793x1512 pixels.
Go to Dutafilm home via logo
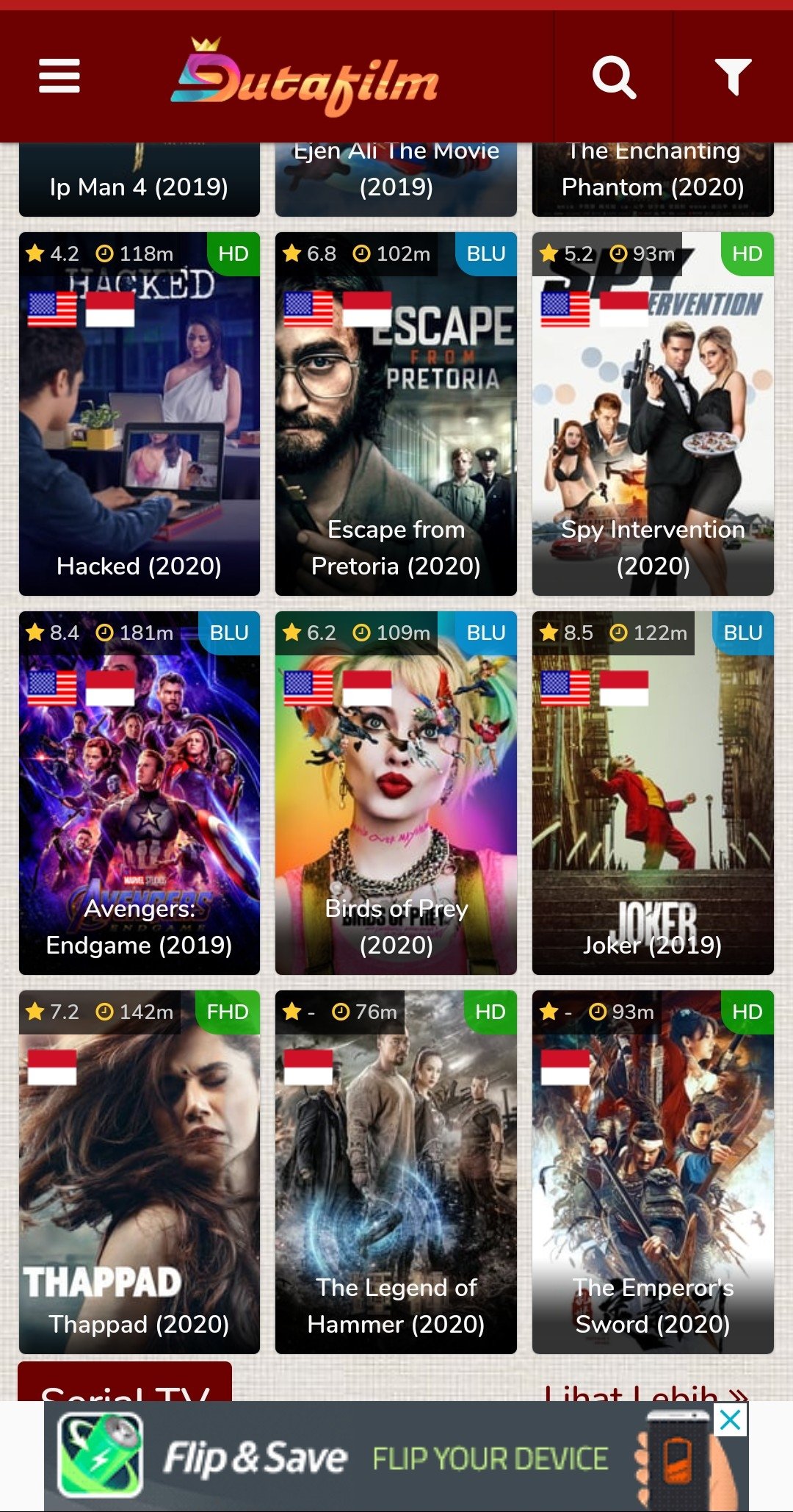click(x=305, y=78)
